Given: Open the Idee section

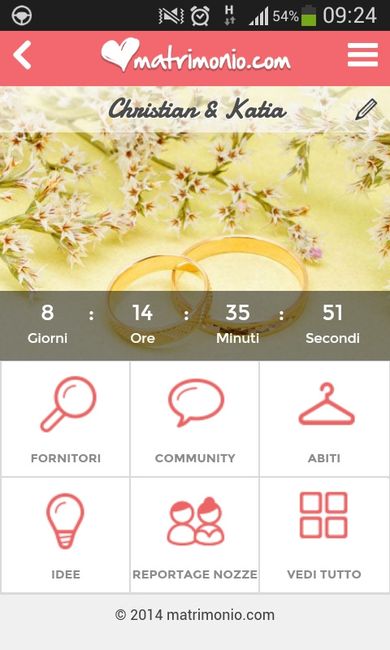Looking at the screenshot, I should pyautogui.click(x=65, y=535).
